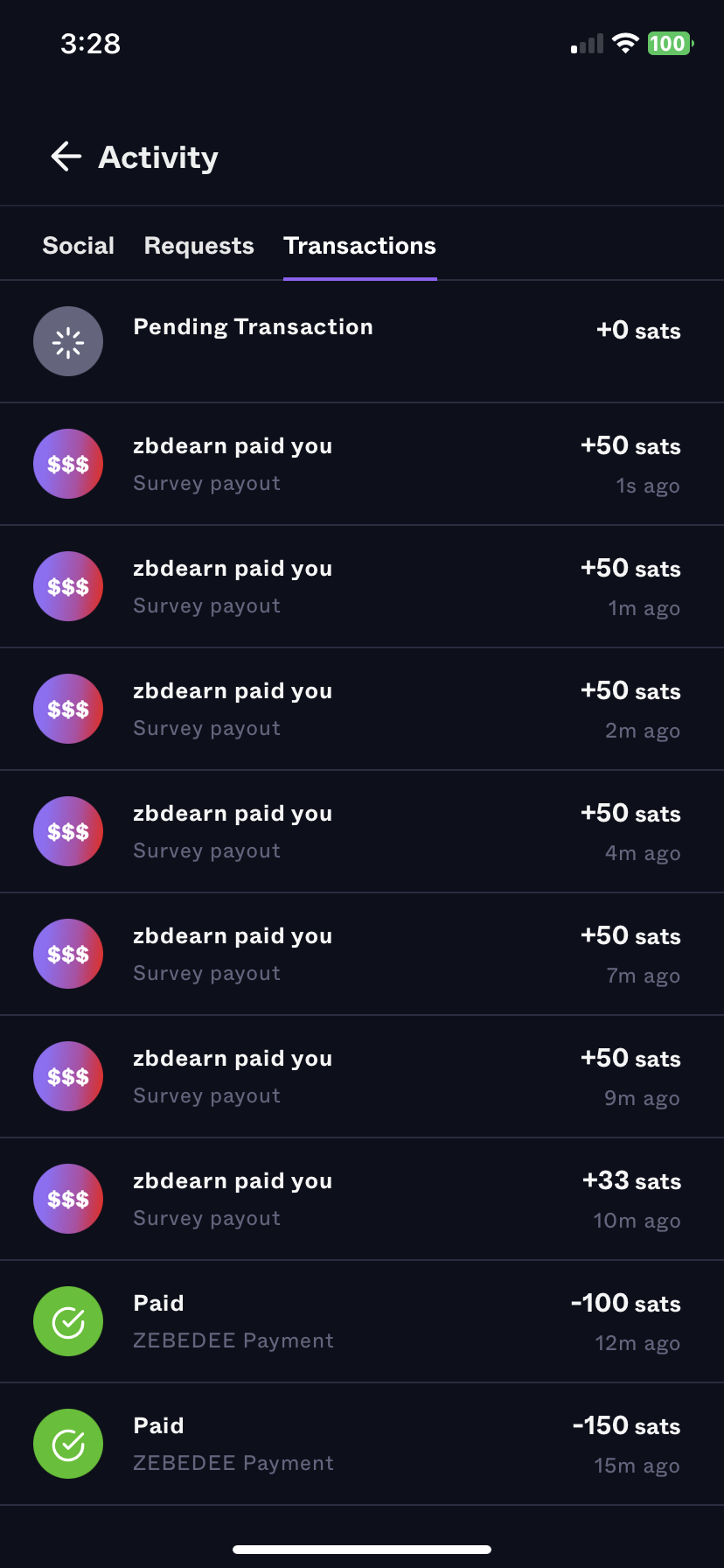Screen dimensions: 724x1568
Task: View the zbdearn payout from 1m ago
Action: click(x=362, y=586)
